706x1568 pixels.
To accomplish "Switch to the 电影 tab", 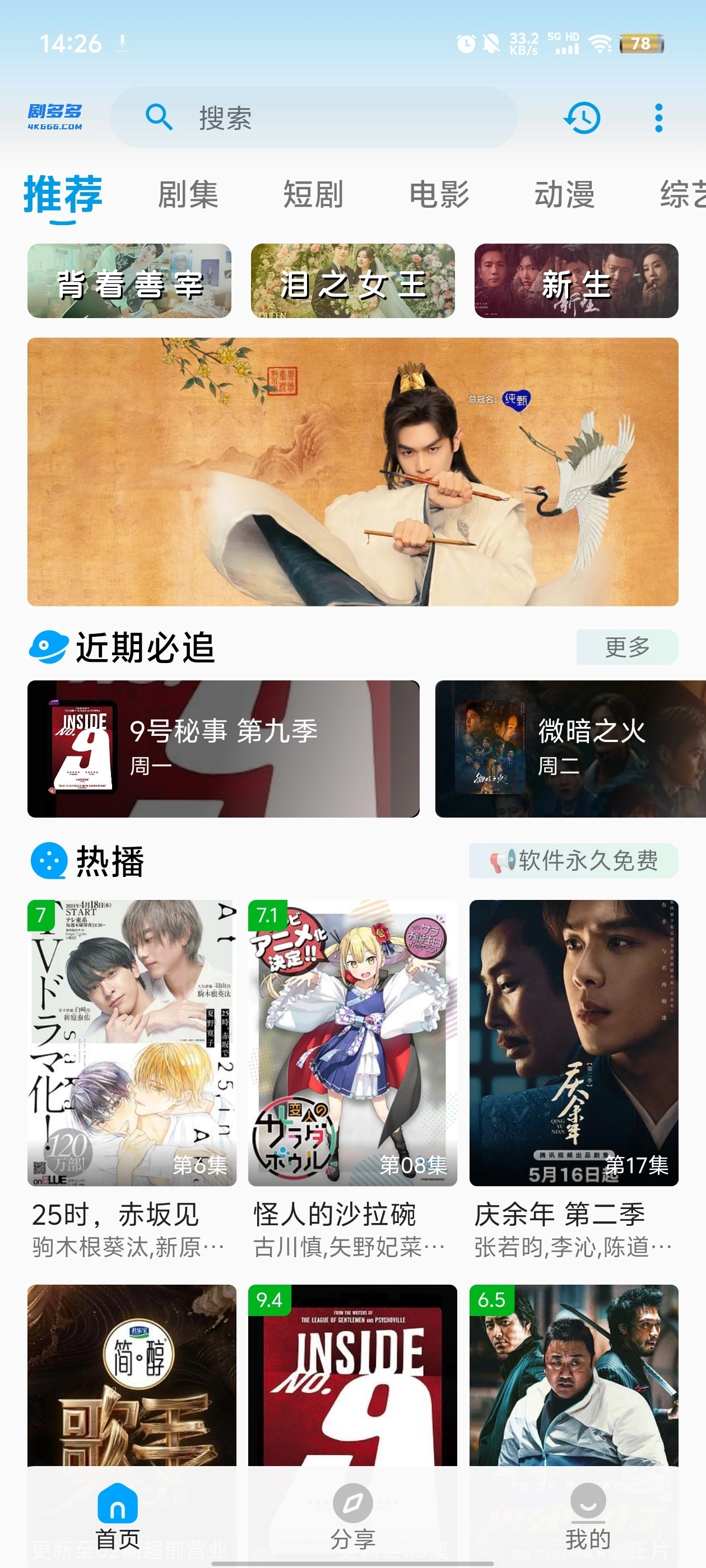I will [x=439, y=195].
